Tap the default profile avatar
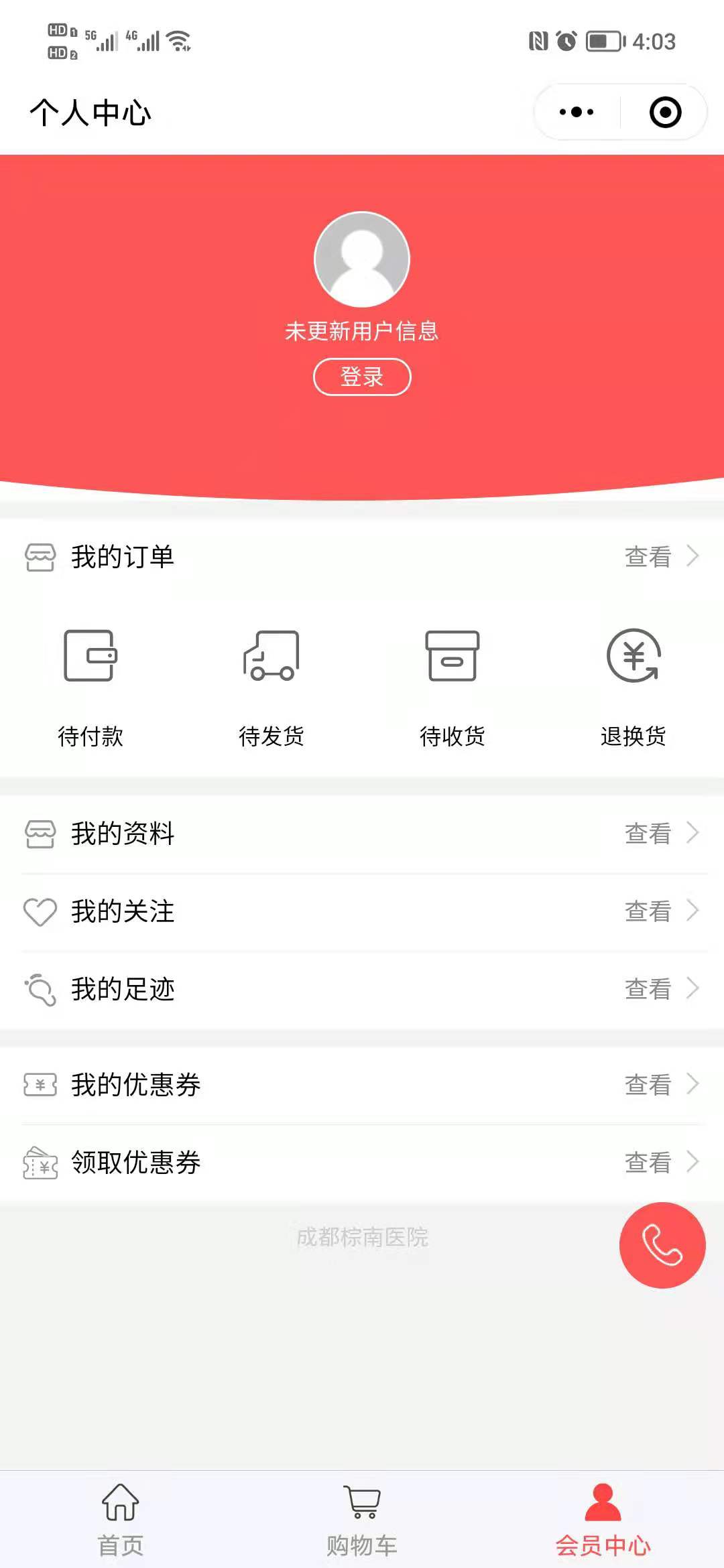Image resolution: width=724 pixels, height=1568 pixels. click(x=362, y=260)
